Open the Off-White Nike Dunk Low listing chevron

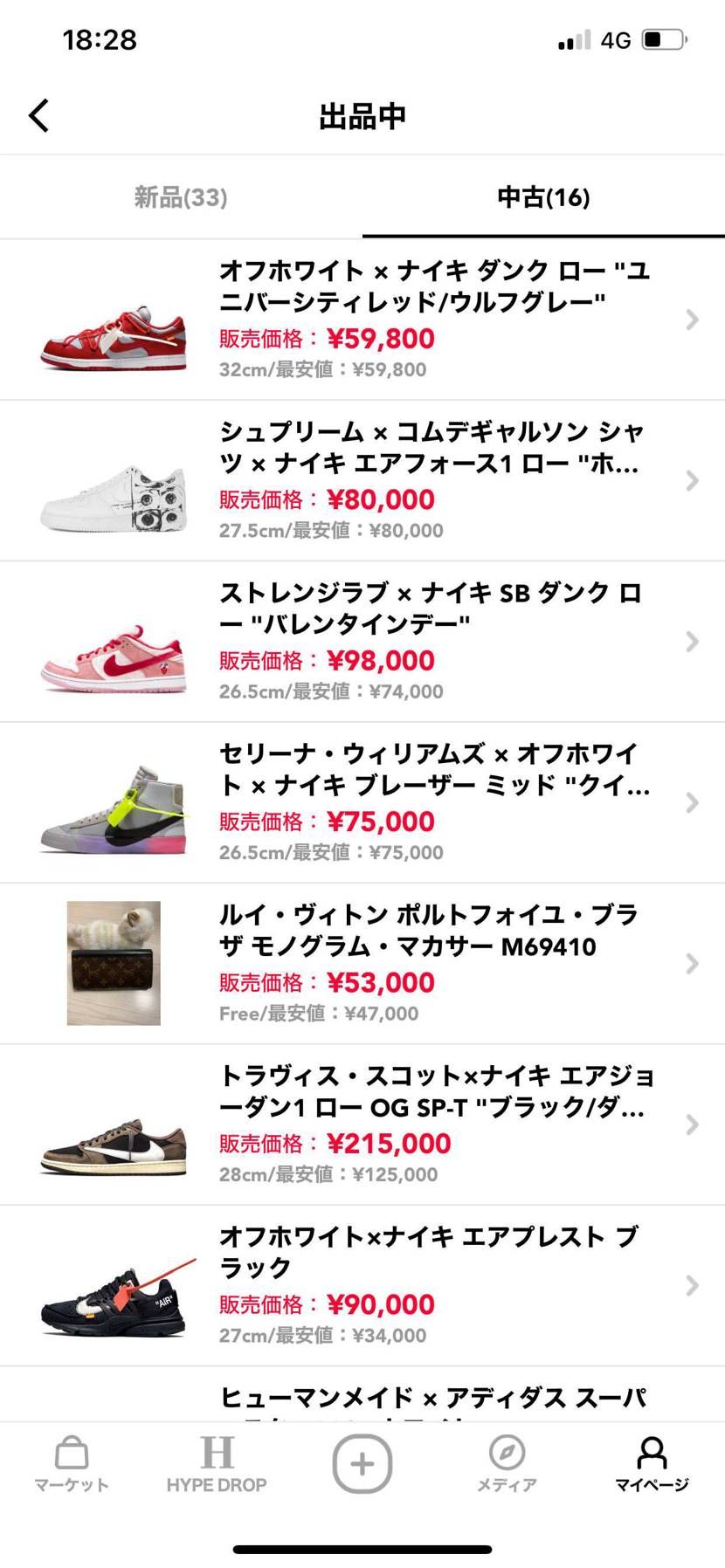point(692,320)
